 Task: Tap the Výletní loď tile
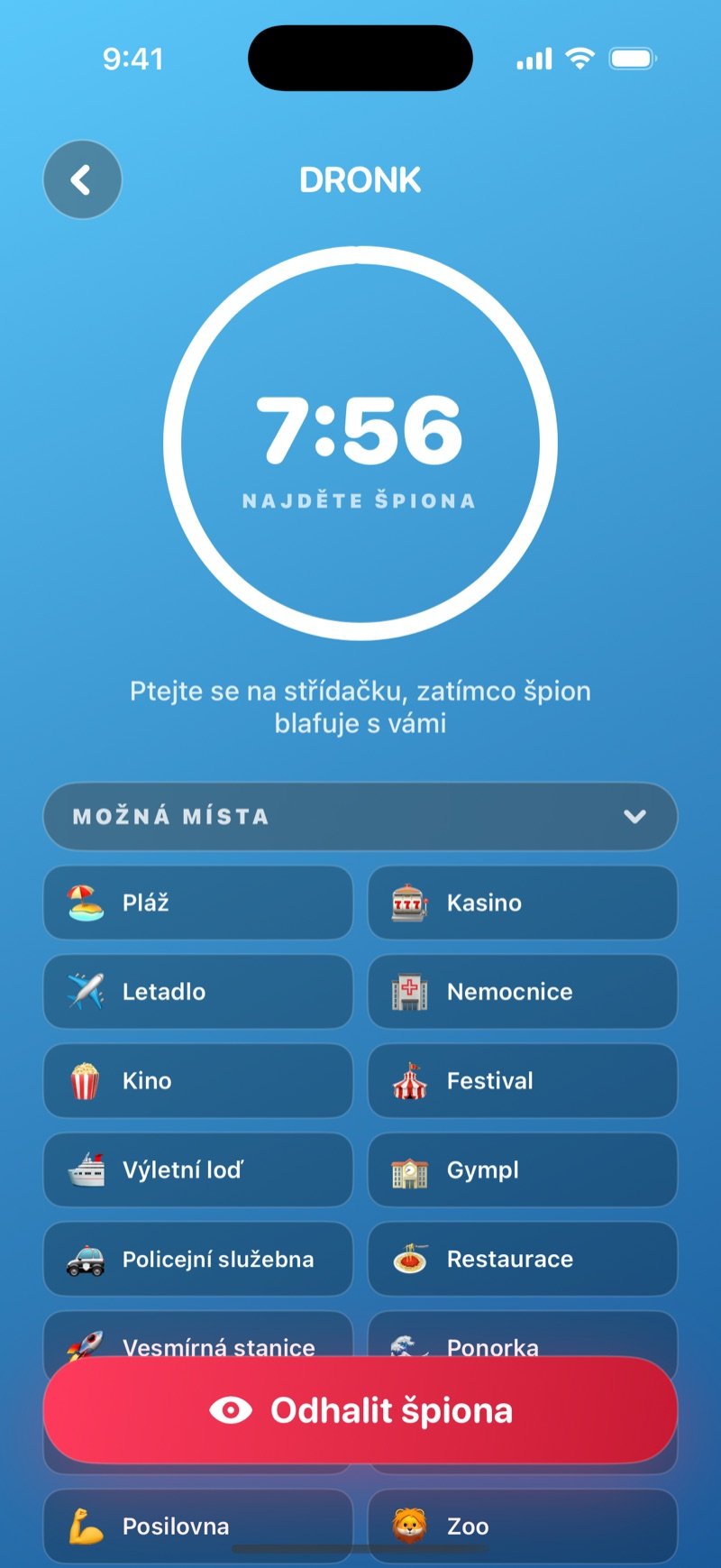tap(198, 1170)
